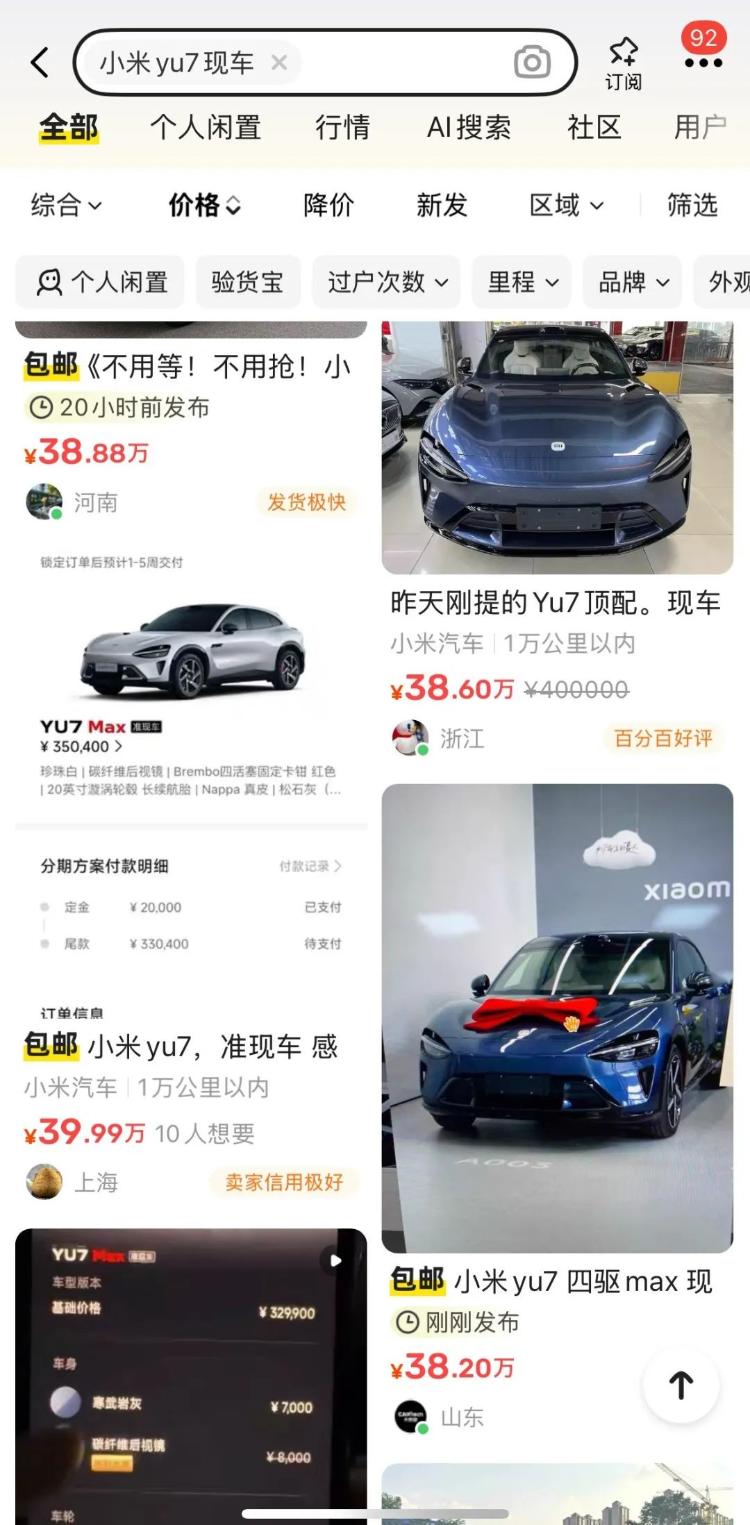This screenshot has height=1525, width=750.
Task: Expand the 区域 dropdown
Action: tap(566, 205)
